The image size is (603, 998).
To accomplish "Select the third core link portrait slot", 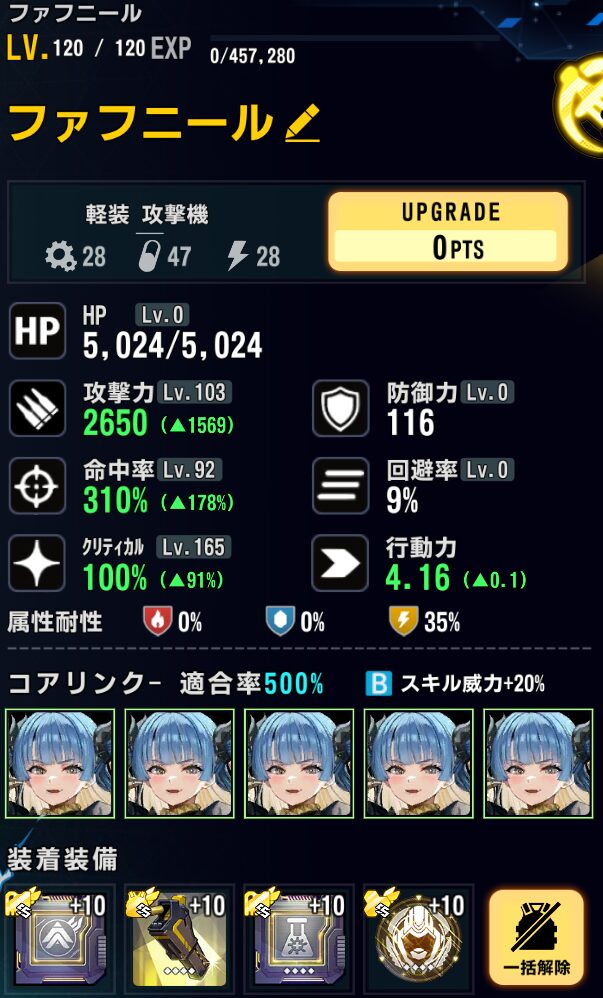I will coord(298,763).
